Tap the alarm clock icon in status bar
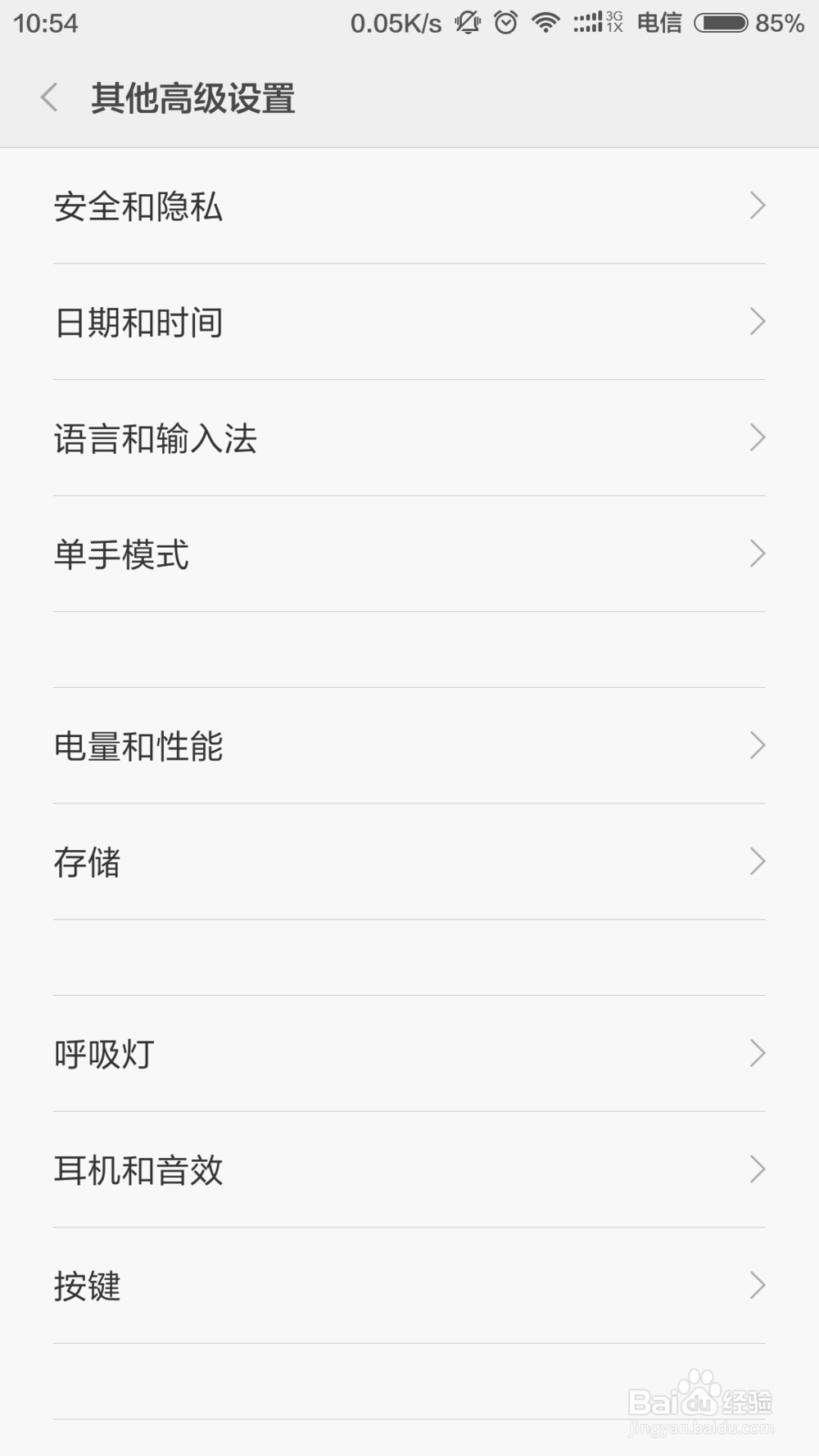 (505, 23)
